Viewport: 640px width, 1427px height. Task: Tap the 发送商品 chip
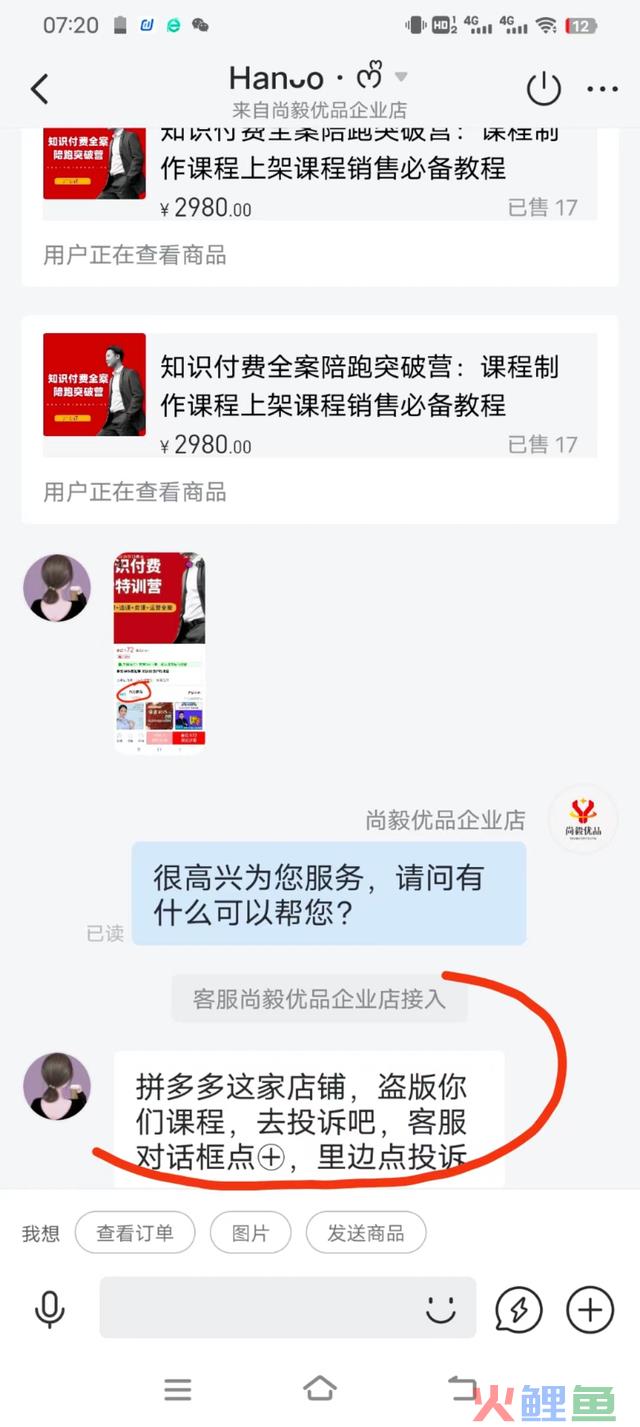pos(366,1233)
